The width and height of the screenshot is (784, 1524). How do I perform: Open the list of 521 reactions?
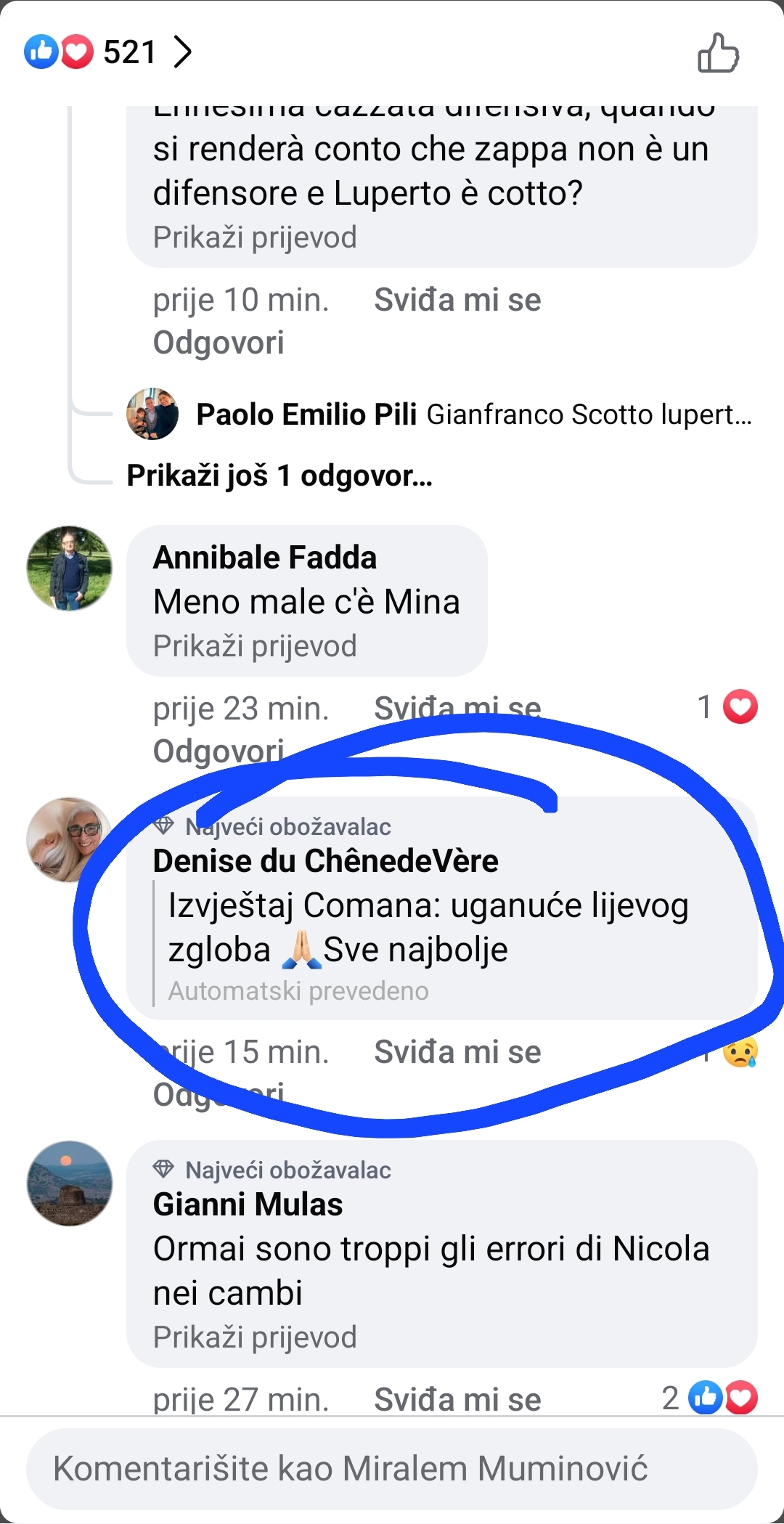pyautogui.click(x=109, y=52)
